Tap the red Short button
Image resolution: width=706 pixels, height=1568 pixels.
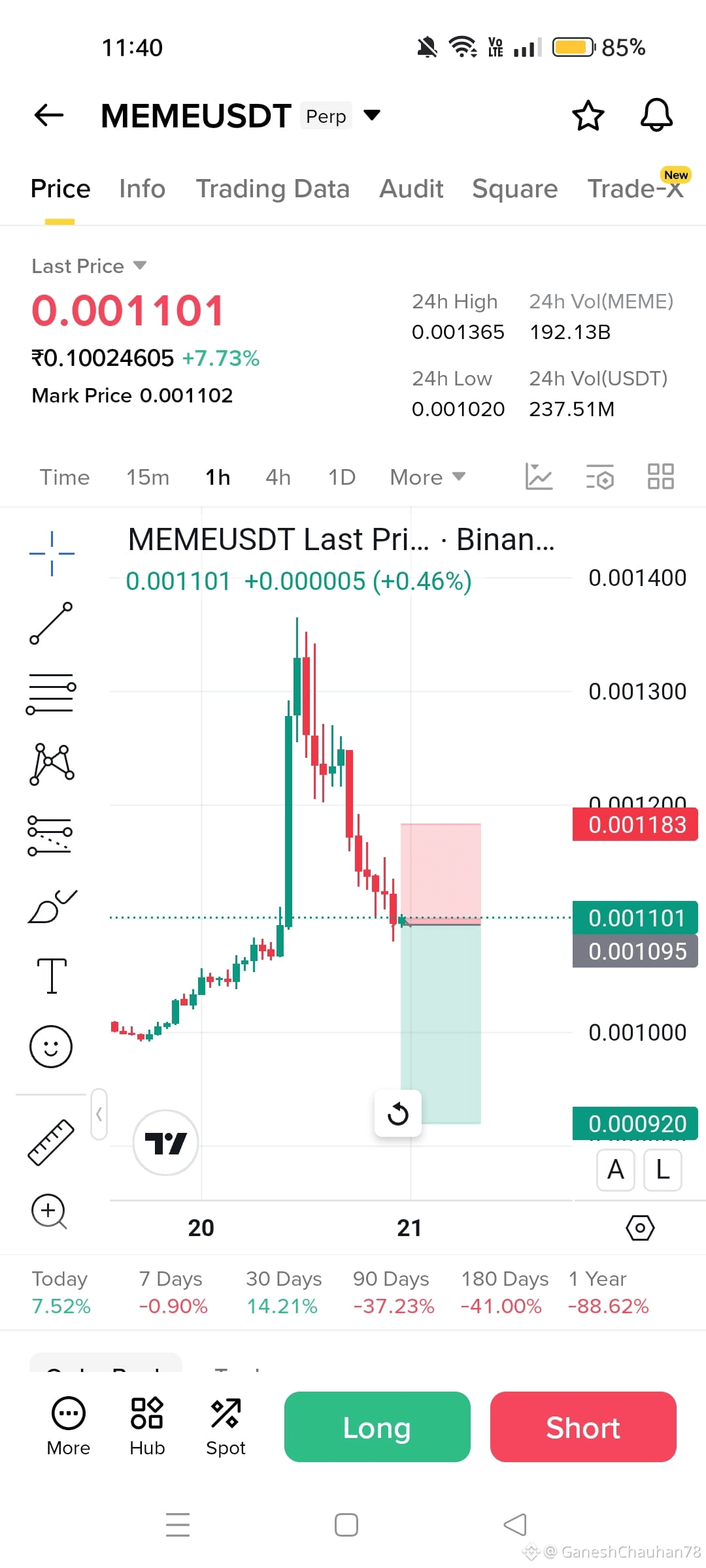click(x=583, y=1428)
